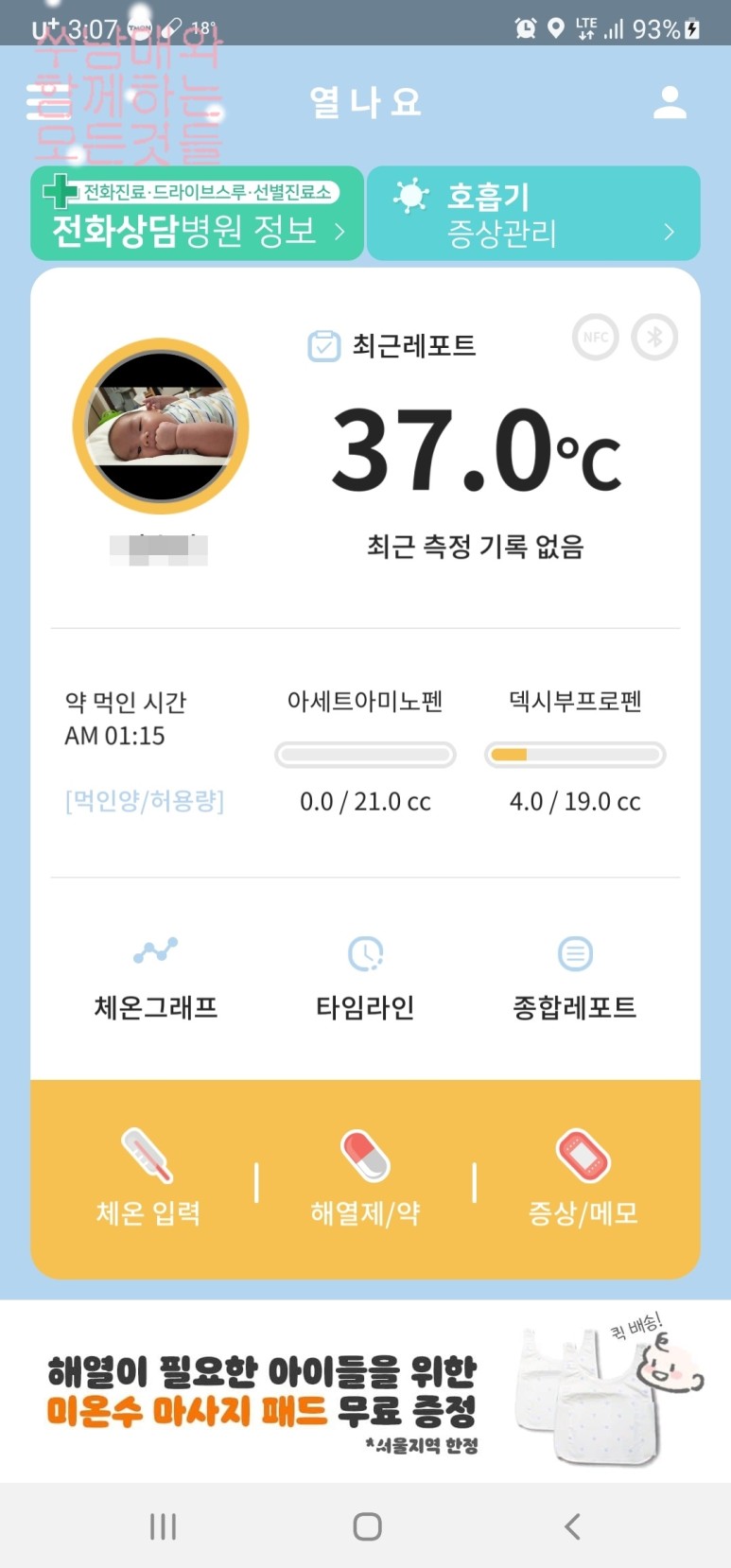Image resolution: width=731 pixels, height=1568 pixels.
Task: Tap the Bluetooth icon
Action: coord(654,338)
